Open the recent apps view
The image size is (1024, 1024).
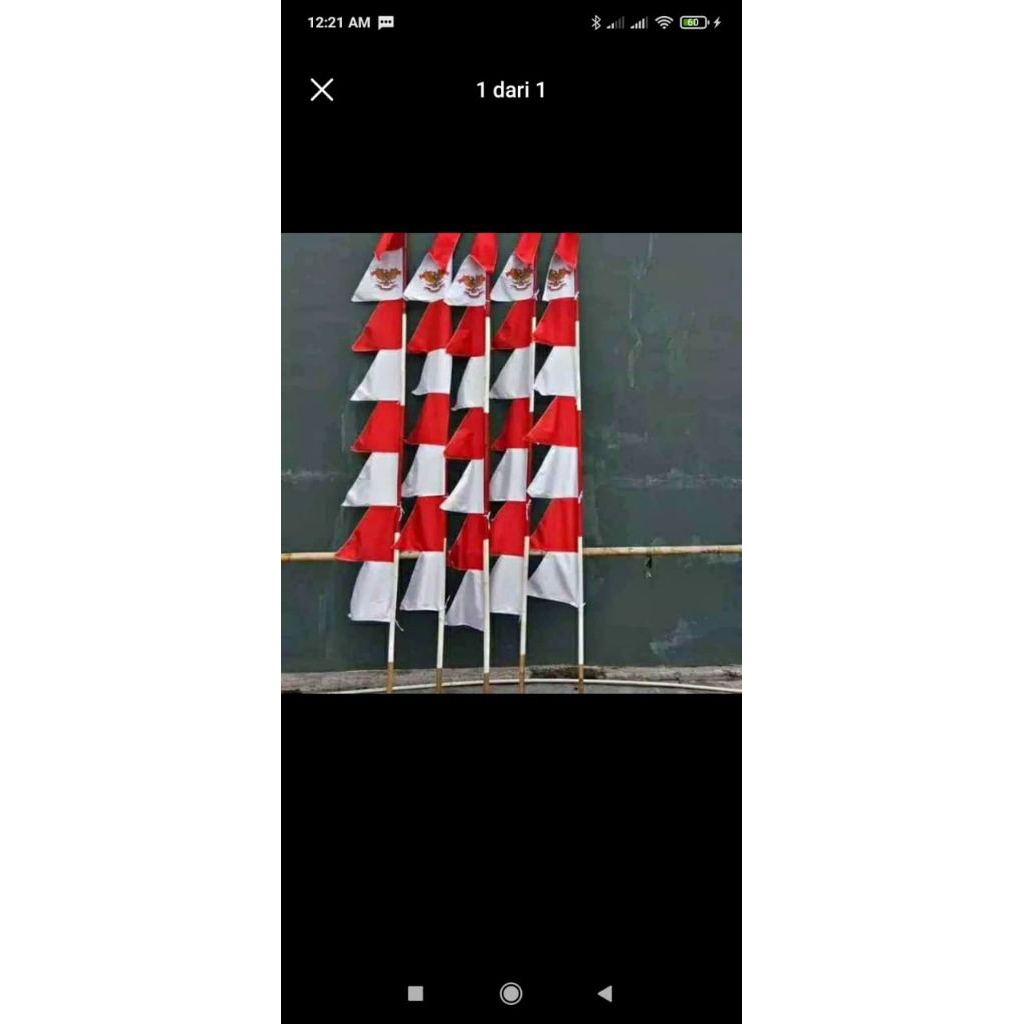click(x=415, y=993)
